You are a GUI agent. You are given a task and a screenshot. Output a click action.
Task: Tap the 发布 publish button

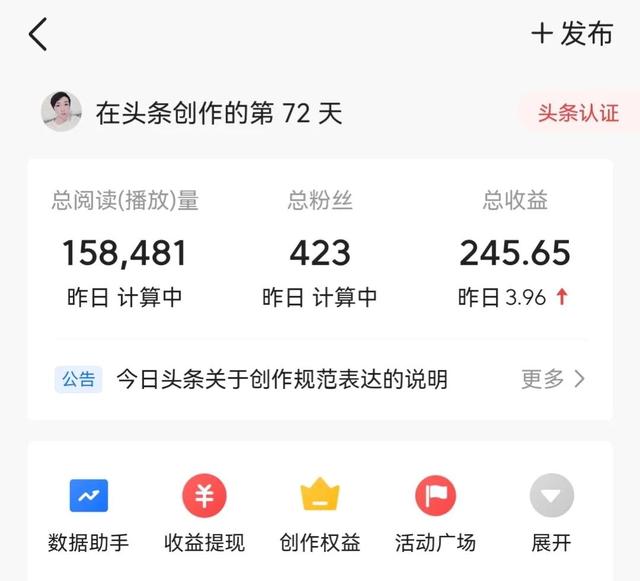coord(572,34)
